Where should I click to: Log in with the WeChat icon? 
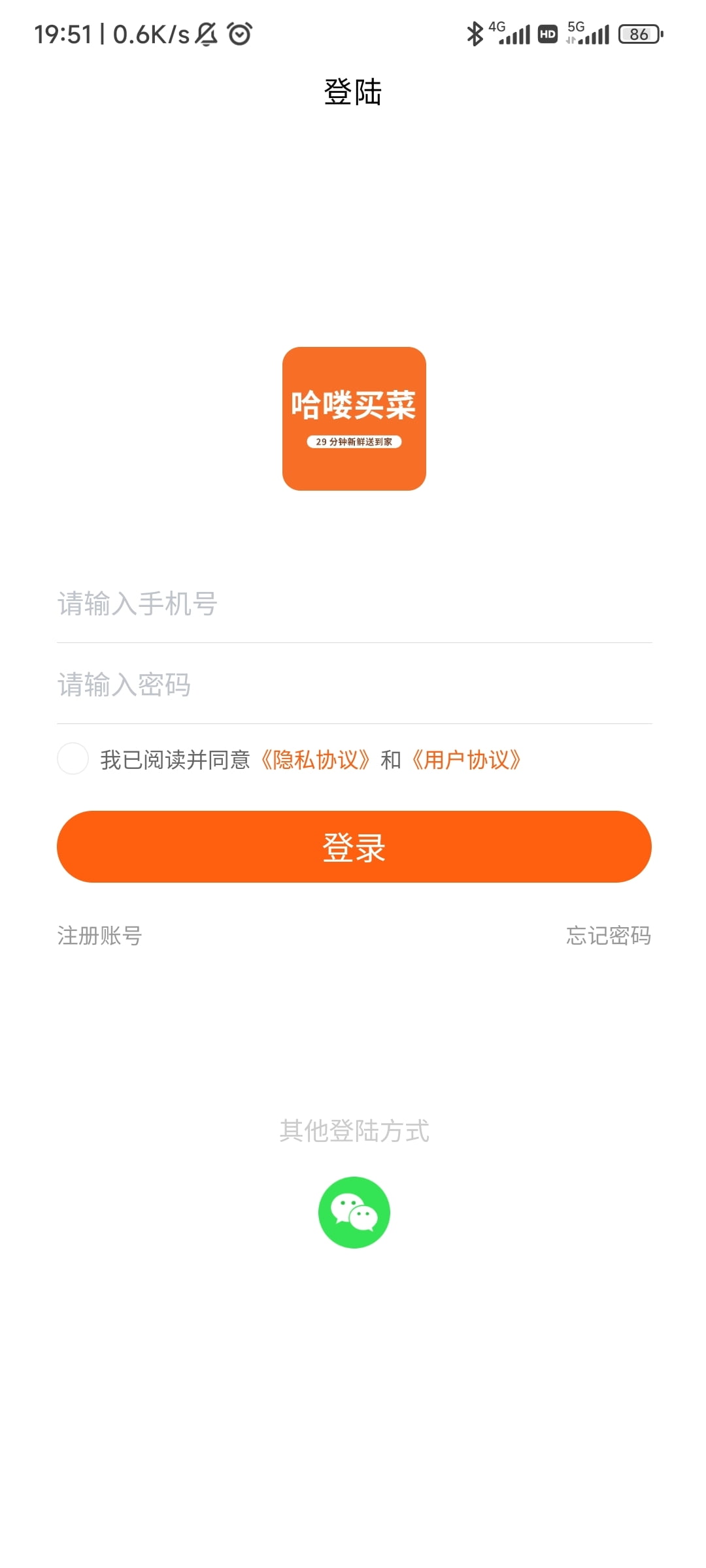354,1213
